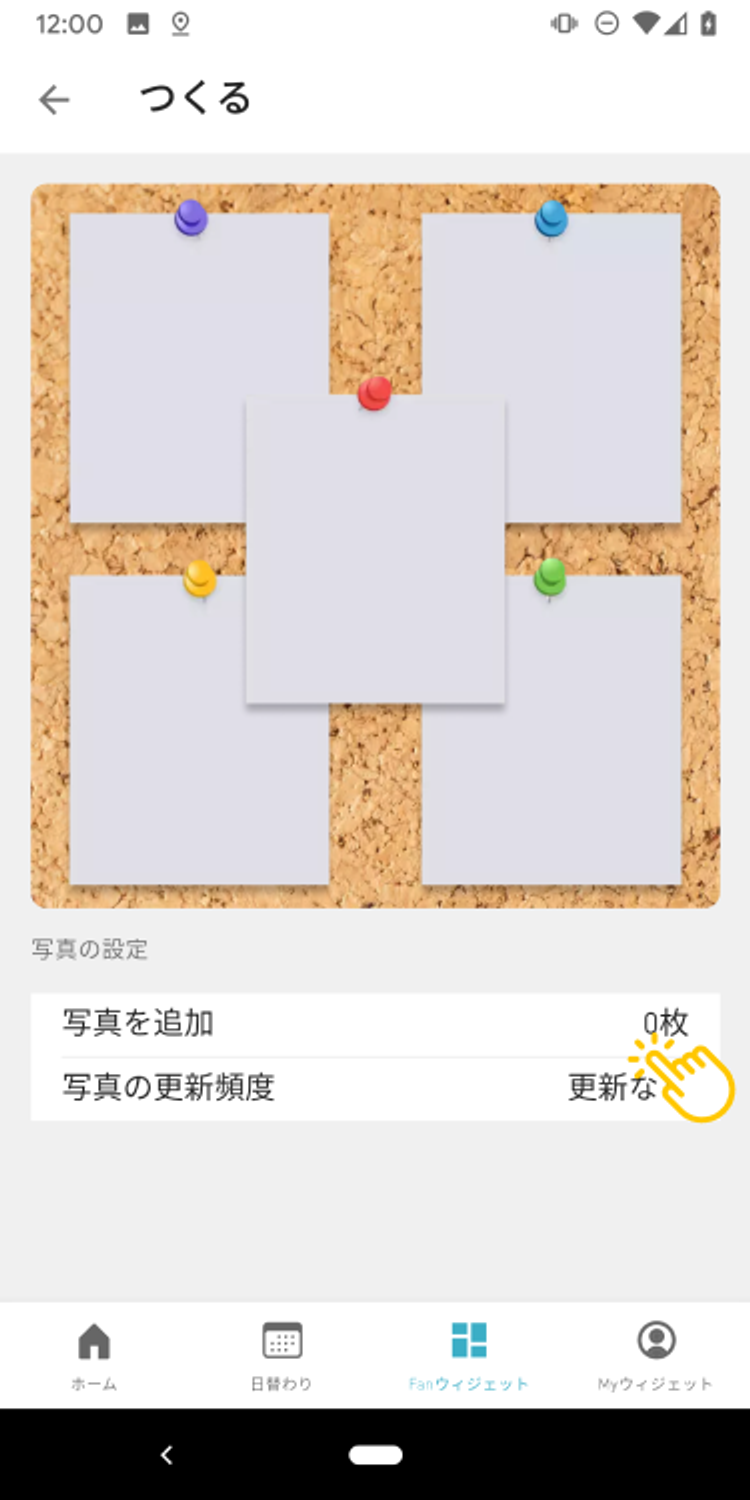Select the Fanウィジェット tab

click(x=468, y=1356)
